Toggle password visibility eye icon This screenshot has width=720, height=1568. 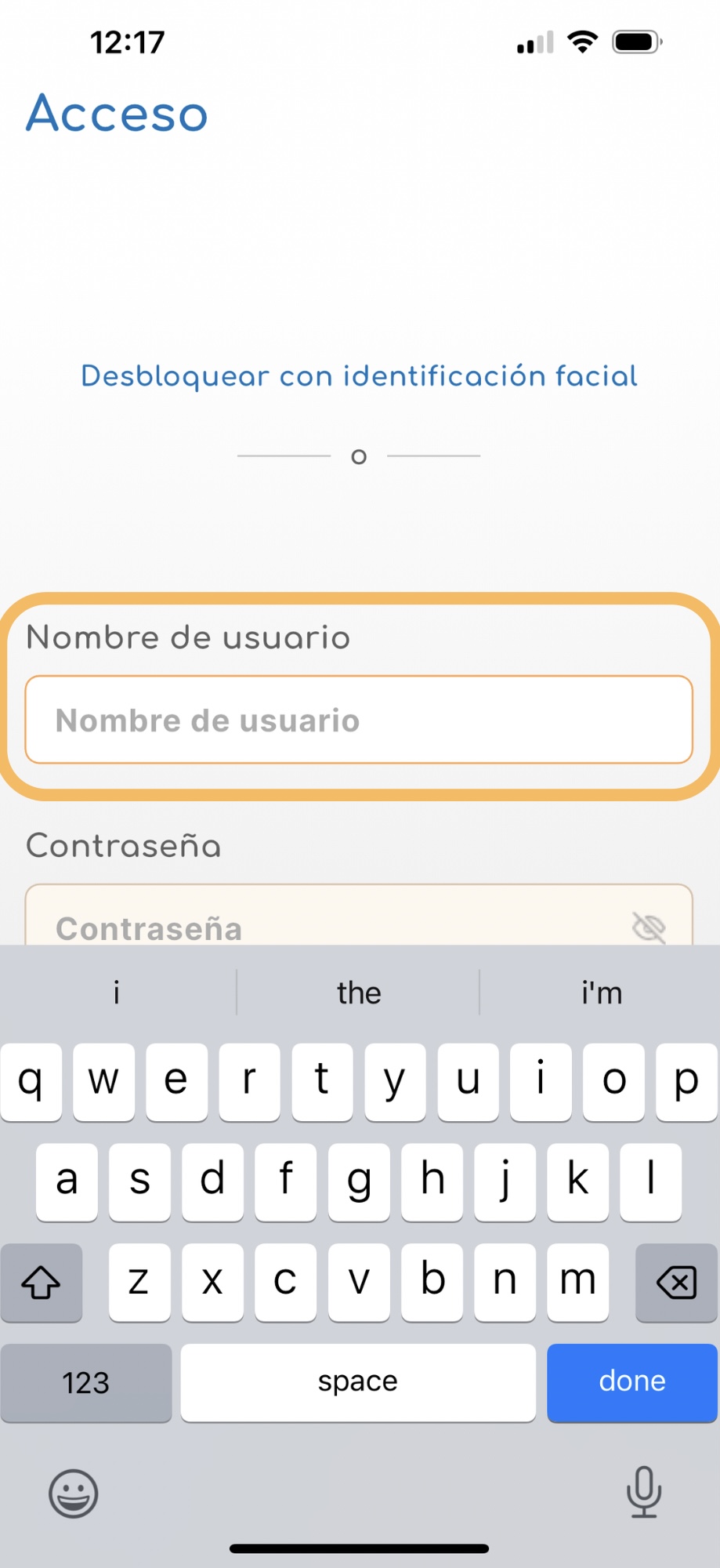(x=649, y=927)
